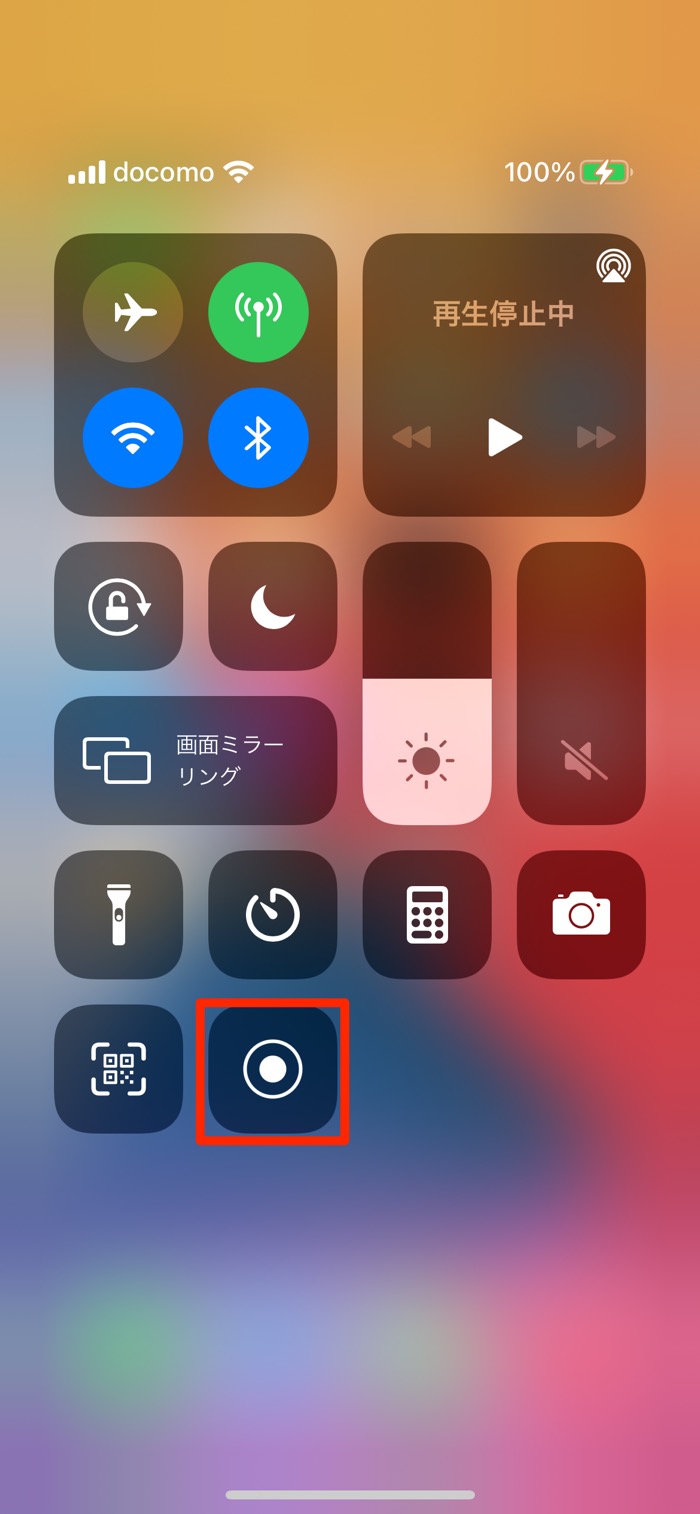The height and width of the screenshot is (1514, 700).
Task: Open the timer
Action: click(273, 915)
